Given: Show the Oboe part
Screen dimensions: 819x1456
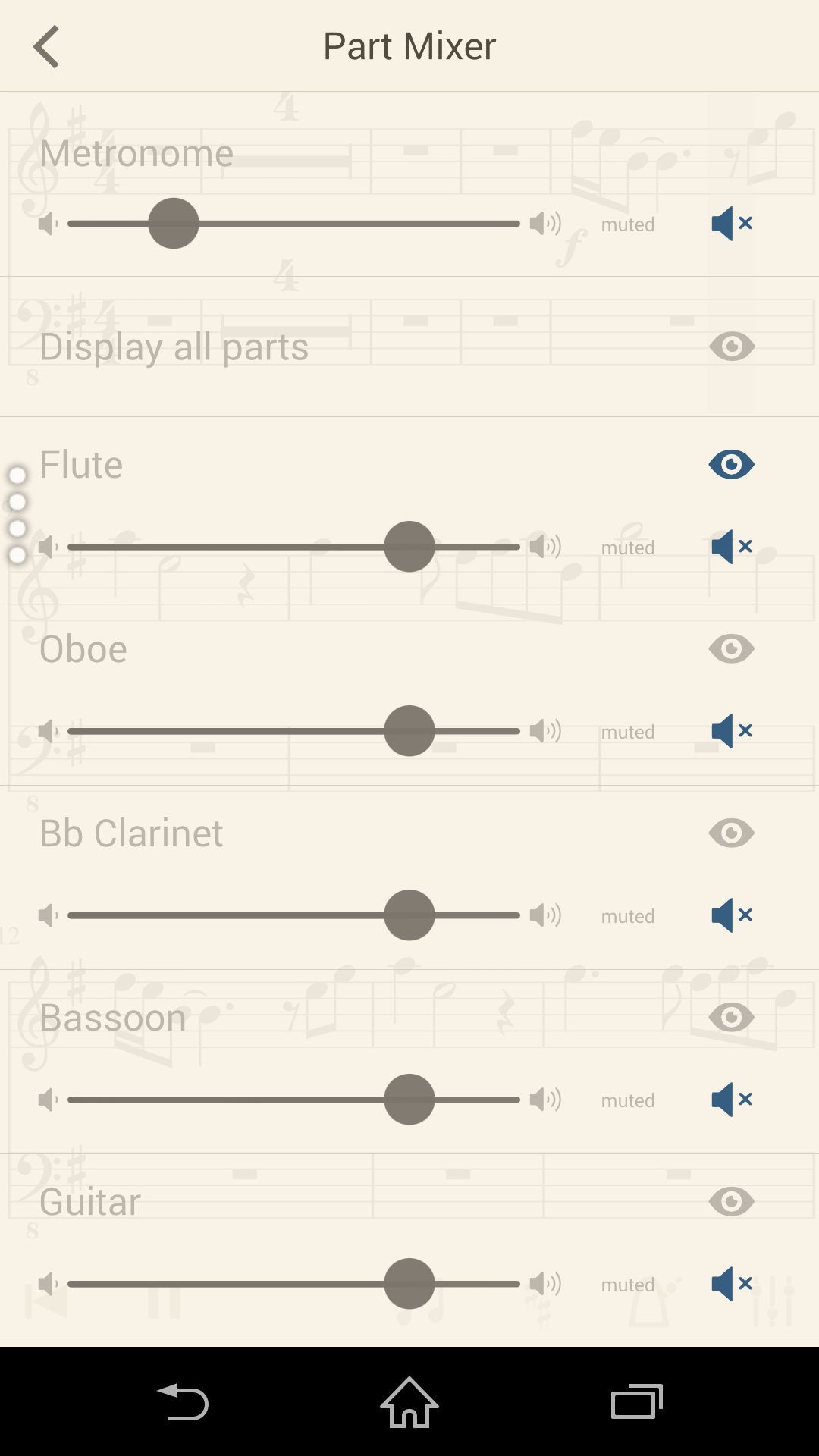Looking at the screenshot, I should click(732, 648).
